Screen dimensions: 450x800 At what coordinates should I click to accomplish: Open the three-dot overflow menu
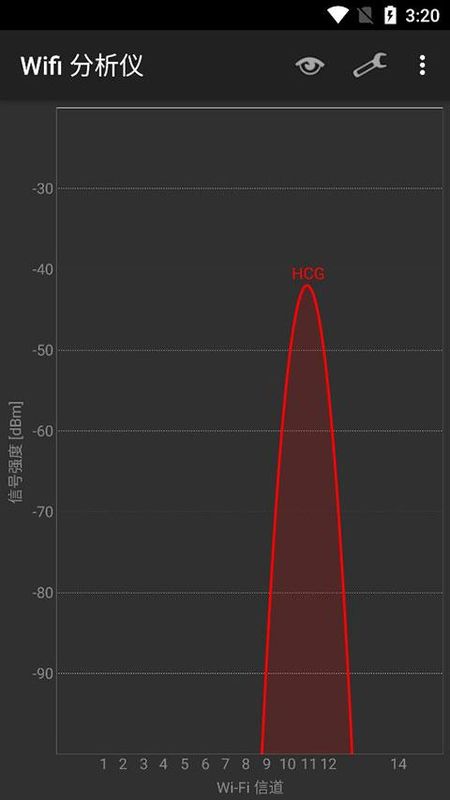pyautogui.click(x=422, y=65)
